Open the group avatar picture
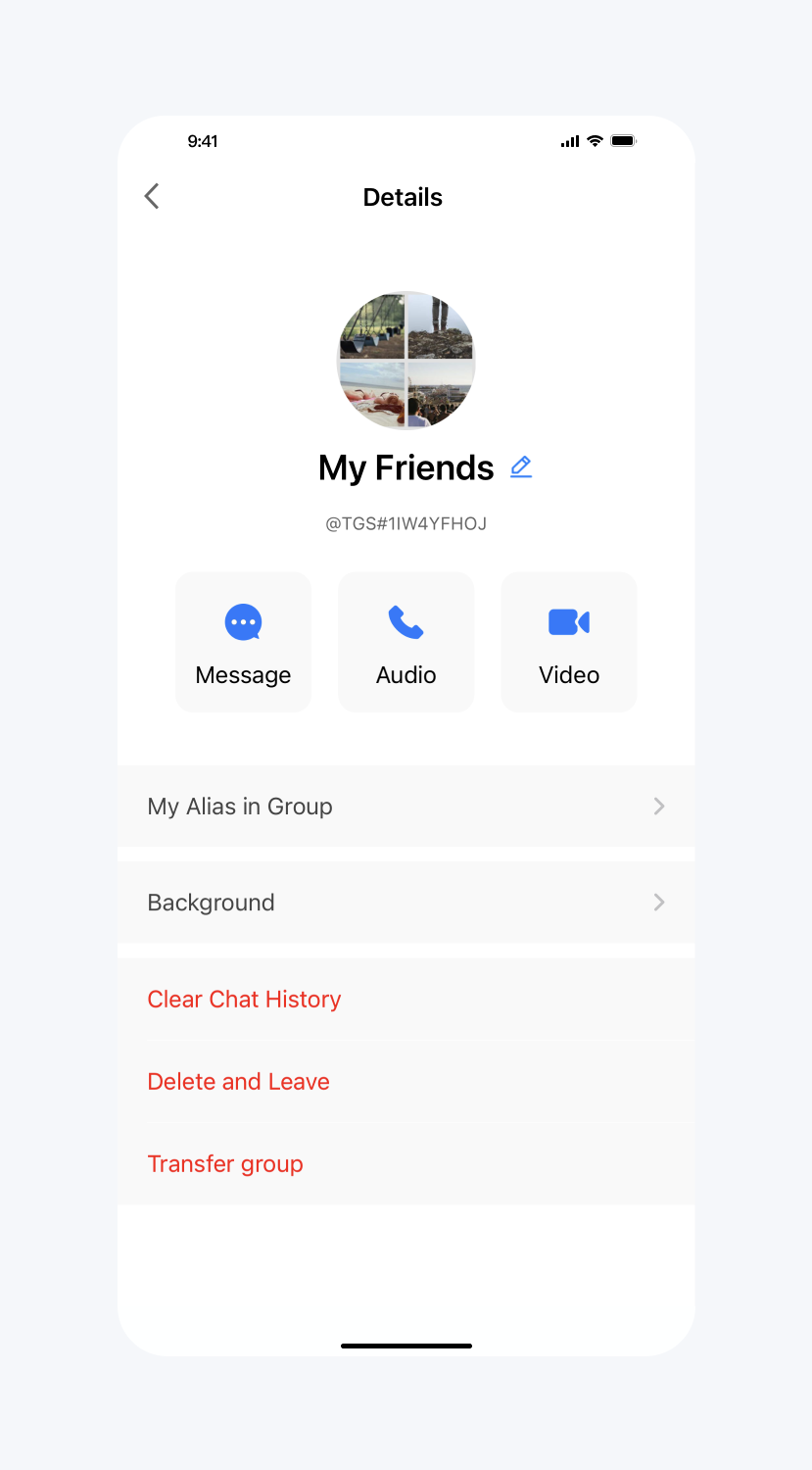 point(406,360)
